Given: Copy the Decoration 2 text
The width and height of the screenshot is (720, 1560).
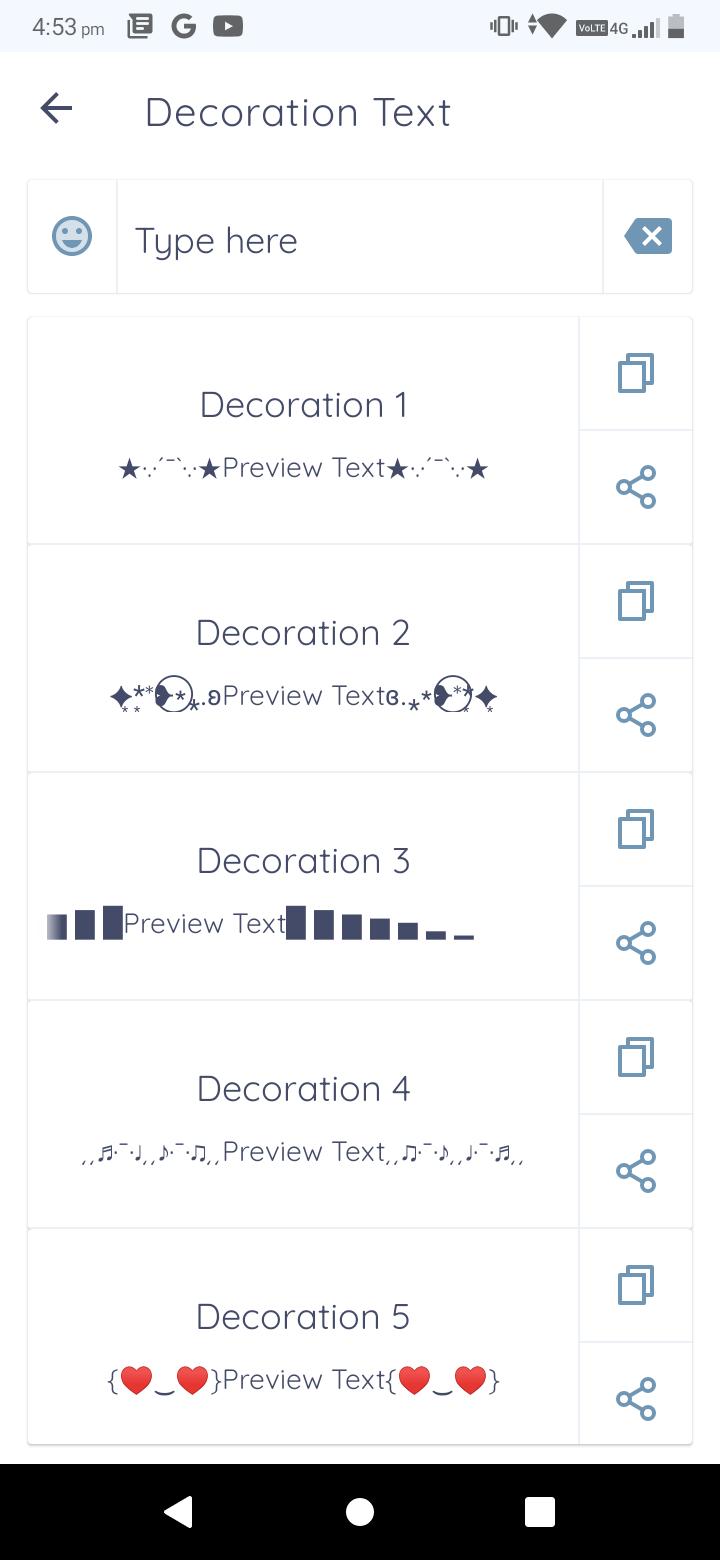Looking at the screenshot, I should [x=636, y=601].
